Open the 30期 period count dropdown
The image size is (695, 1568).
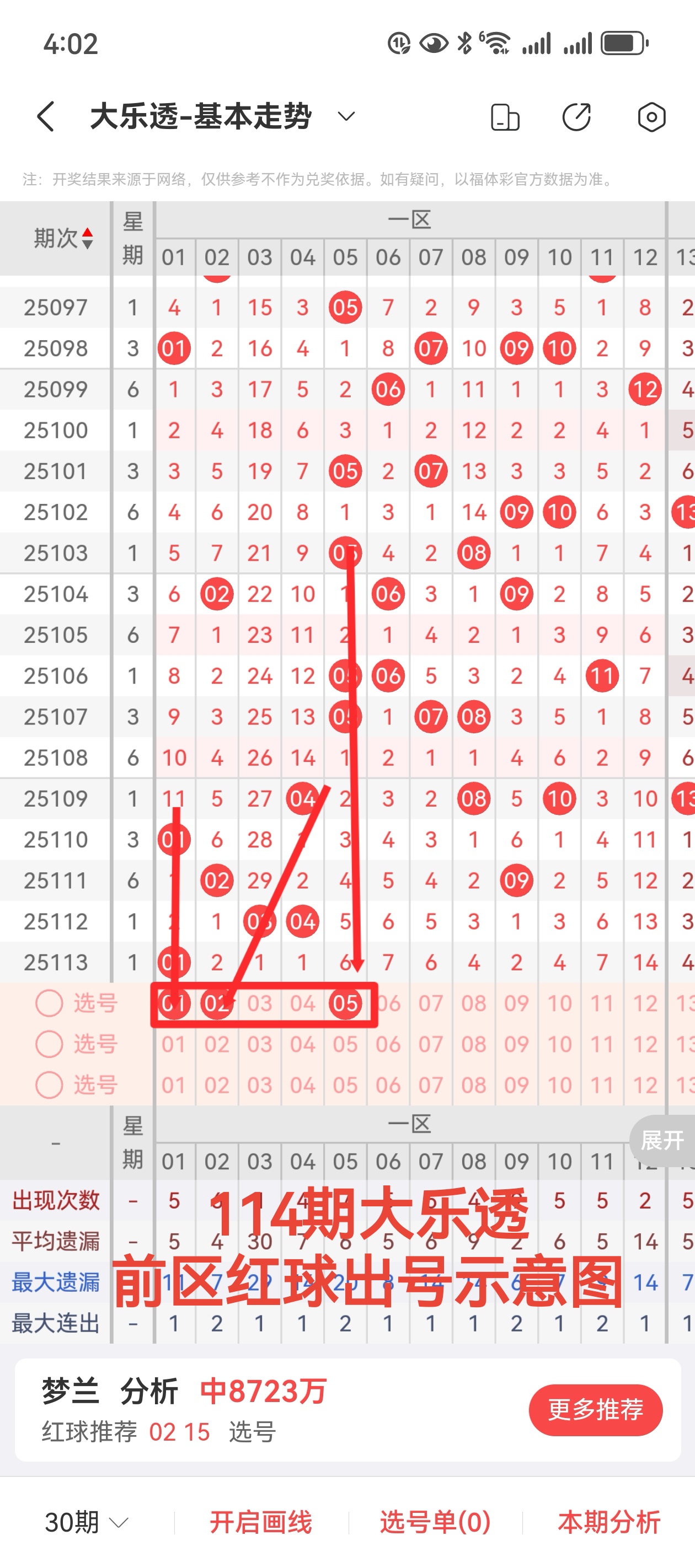tap(87, 1522)
